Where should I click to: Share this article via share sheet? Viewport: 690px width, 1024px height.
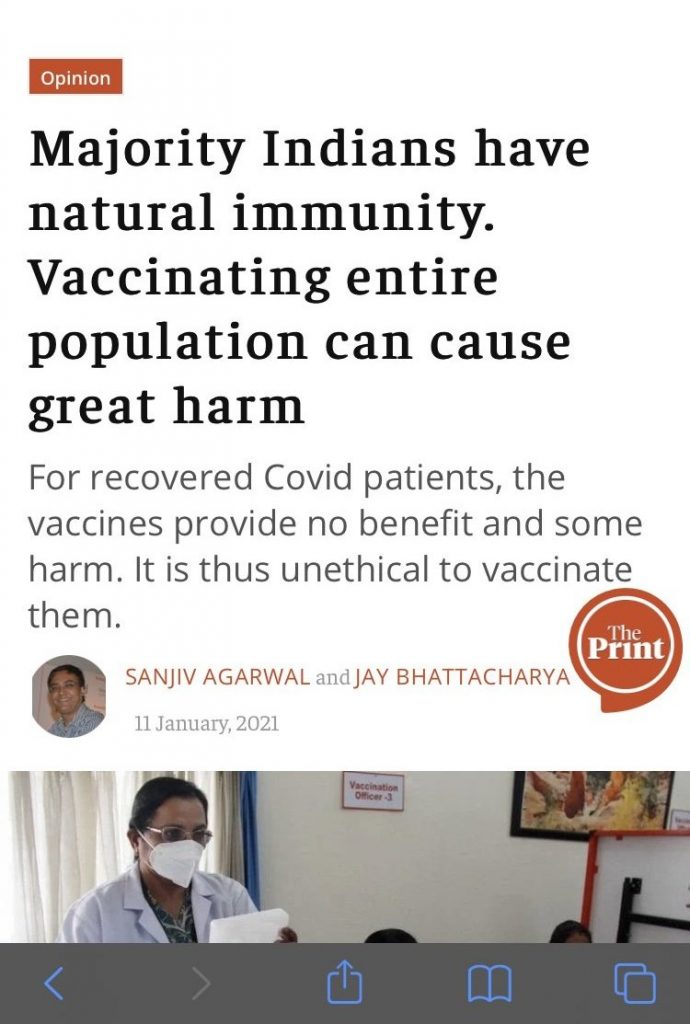tap(344, 983)
